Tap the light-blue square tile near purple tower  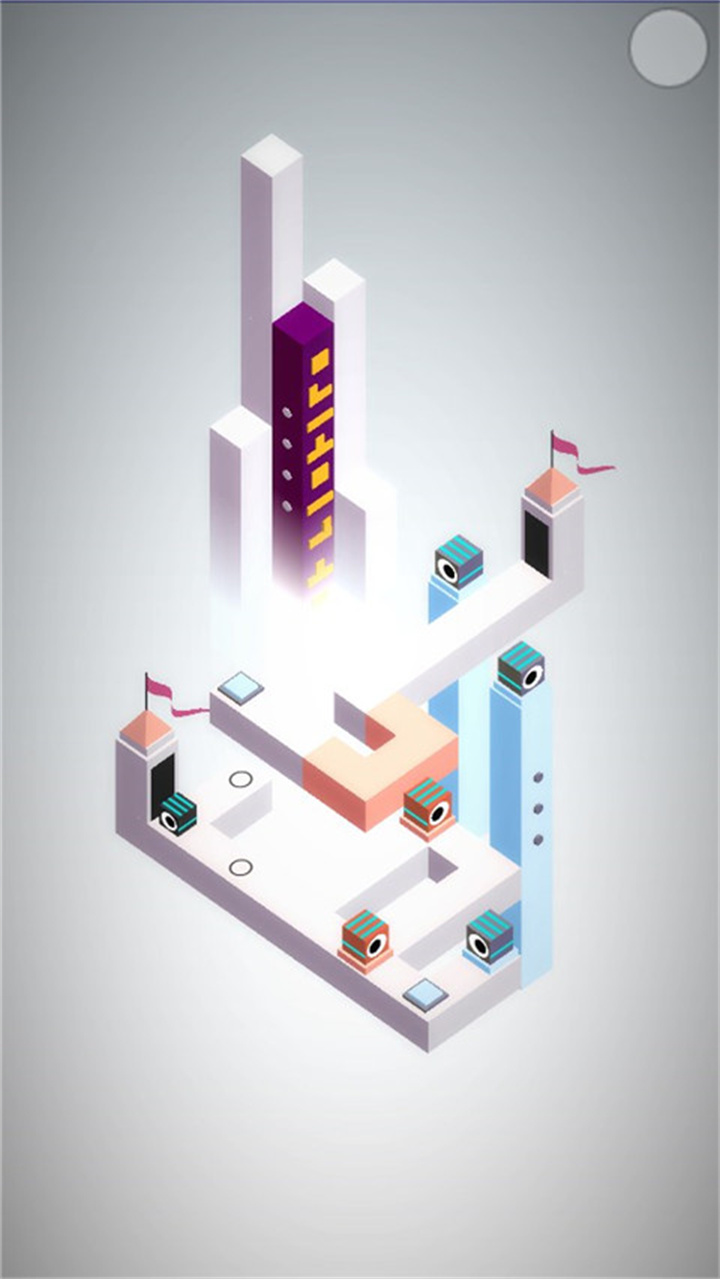[241, 686]
